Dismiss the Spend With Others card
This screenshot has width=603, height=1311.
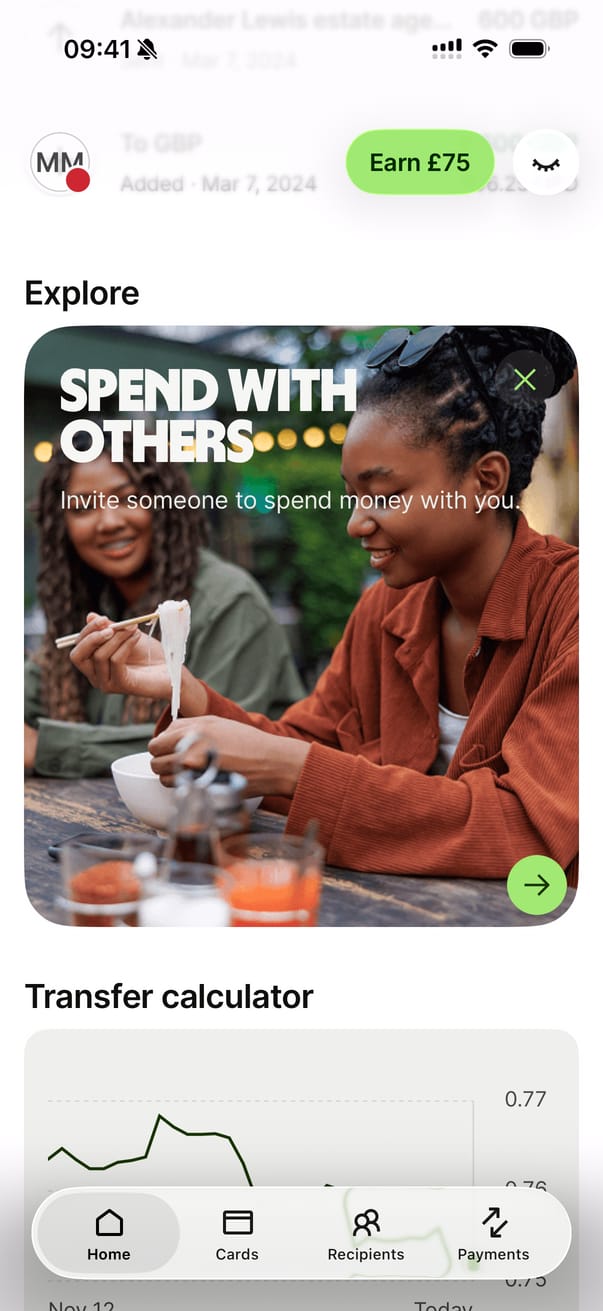525,379
